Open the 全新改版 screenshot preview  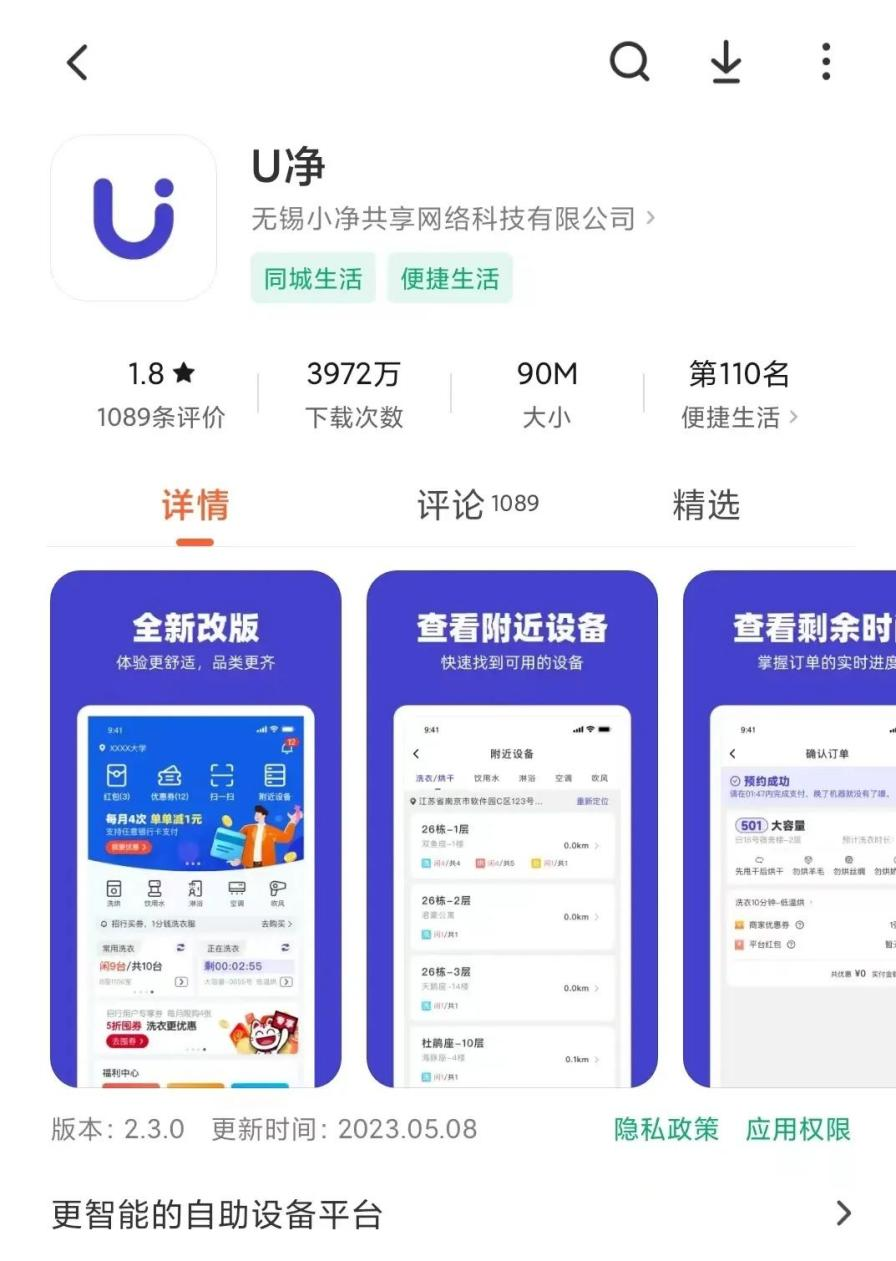tap(196, 828)
